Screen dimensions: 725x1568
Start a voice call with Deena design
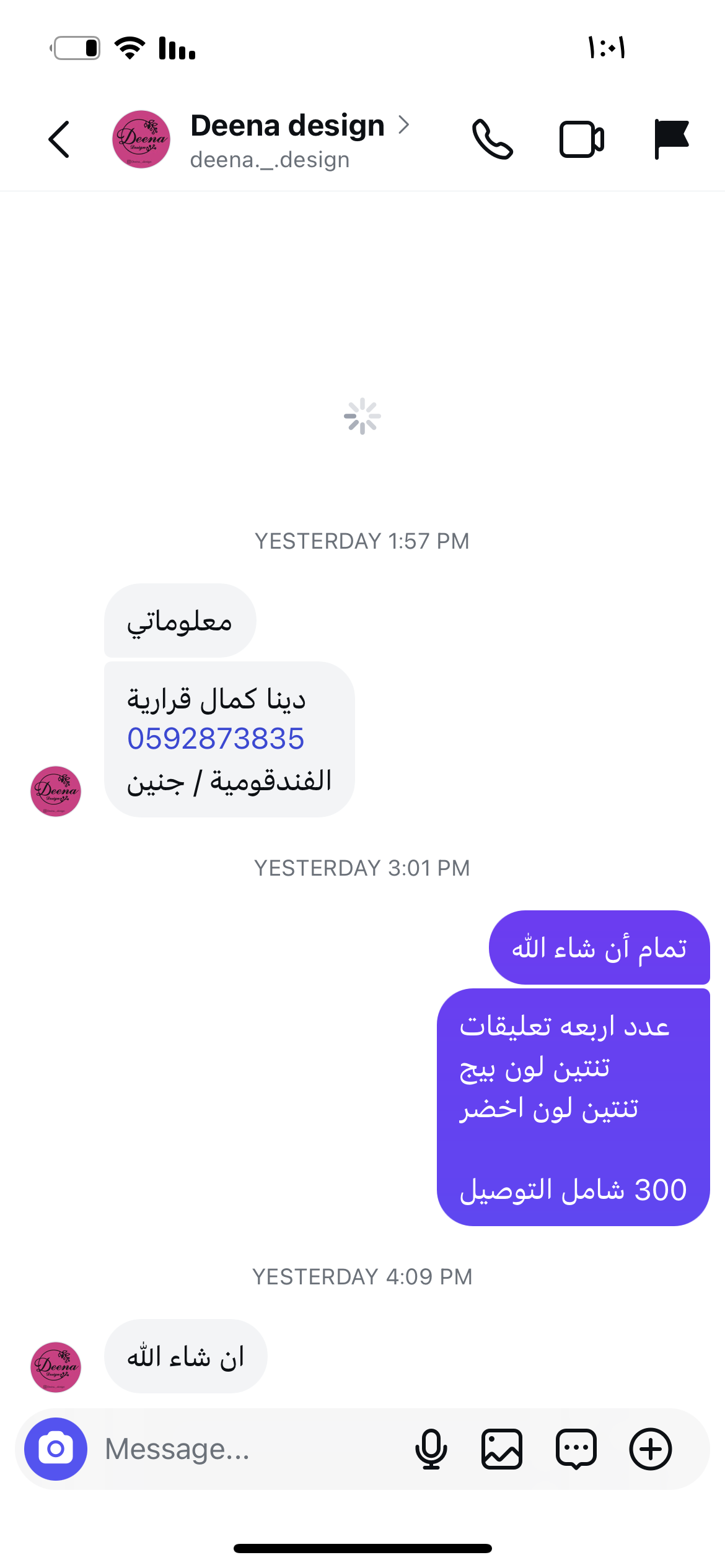coord(493,139)
